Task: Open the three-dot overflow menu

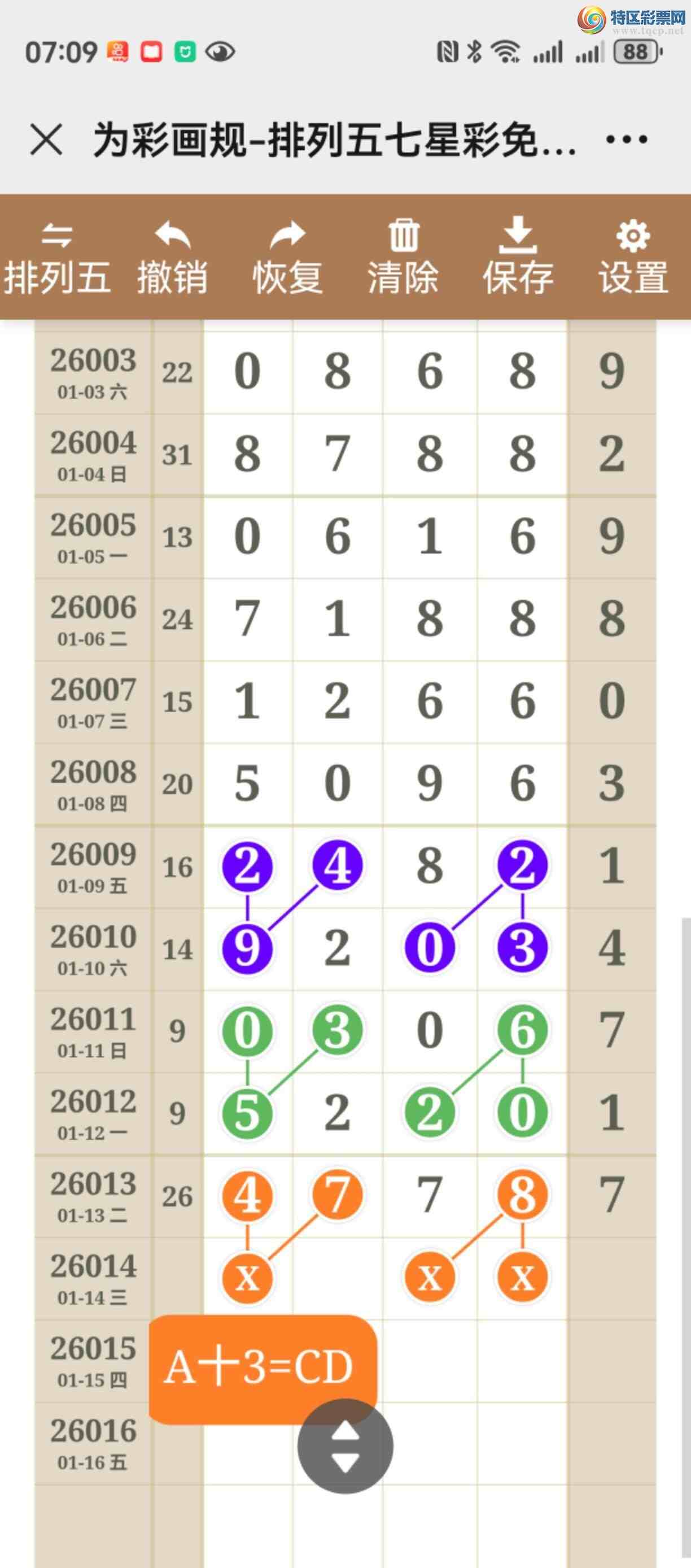Action: click(627, 140)
